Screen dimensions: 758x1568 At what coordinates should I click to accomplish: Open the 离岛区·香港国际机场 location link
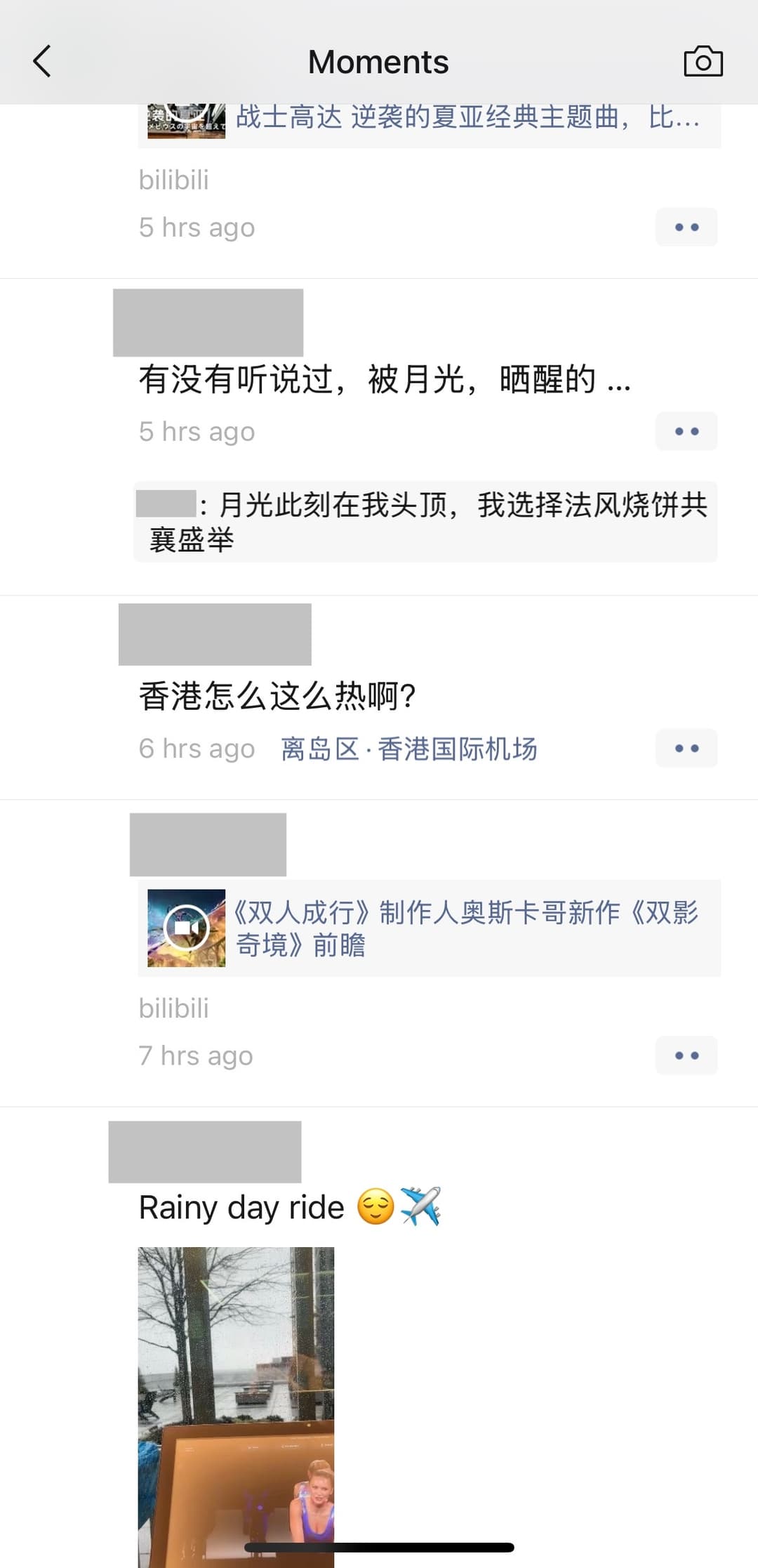click(x=409, y=749)
